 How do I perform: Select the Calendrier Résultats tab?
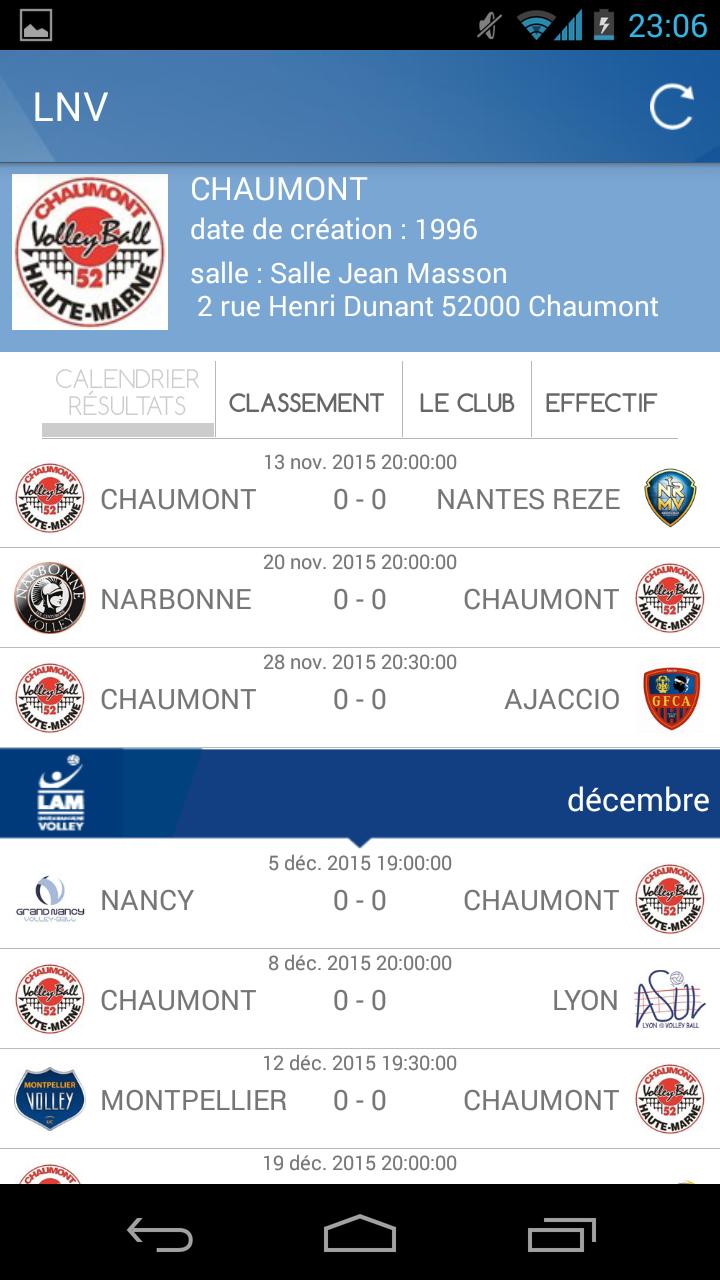pos(128,393)
